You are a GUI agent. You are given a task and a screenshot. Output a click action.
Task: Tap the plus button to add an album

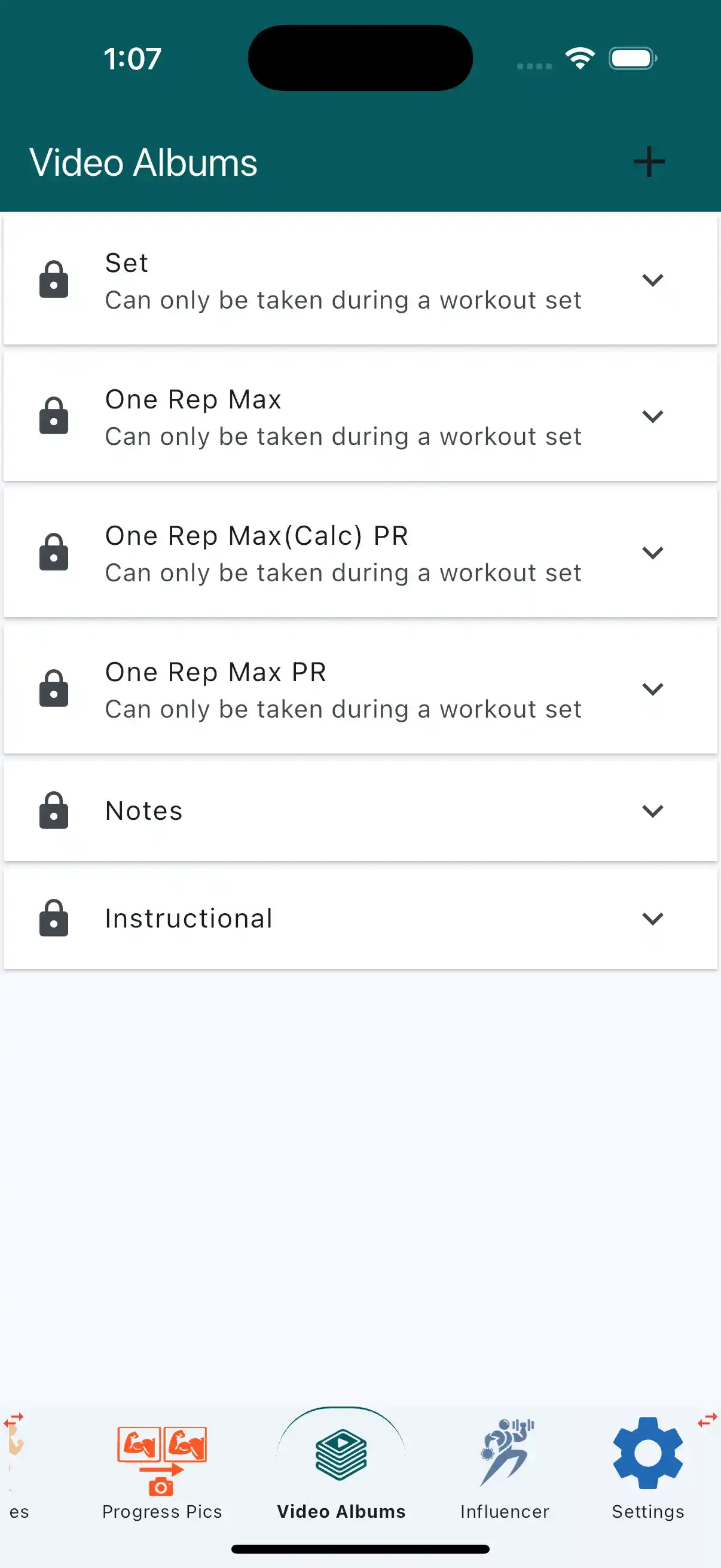(x=648, y=161)
